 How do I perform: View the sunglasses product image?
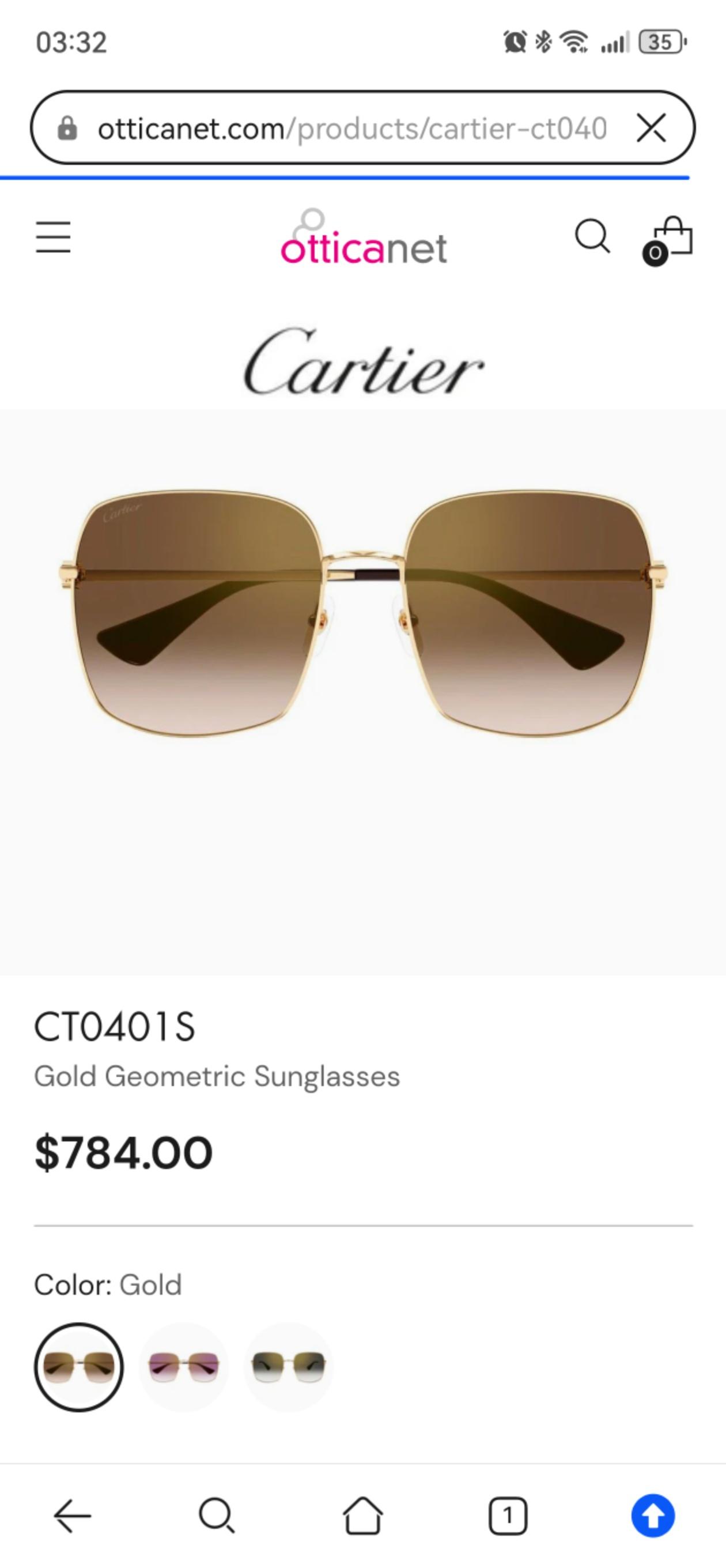click(x=364, y=613)
